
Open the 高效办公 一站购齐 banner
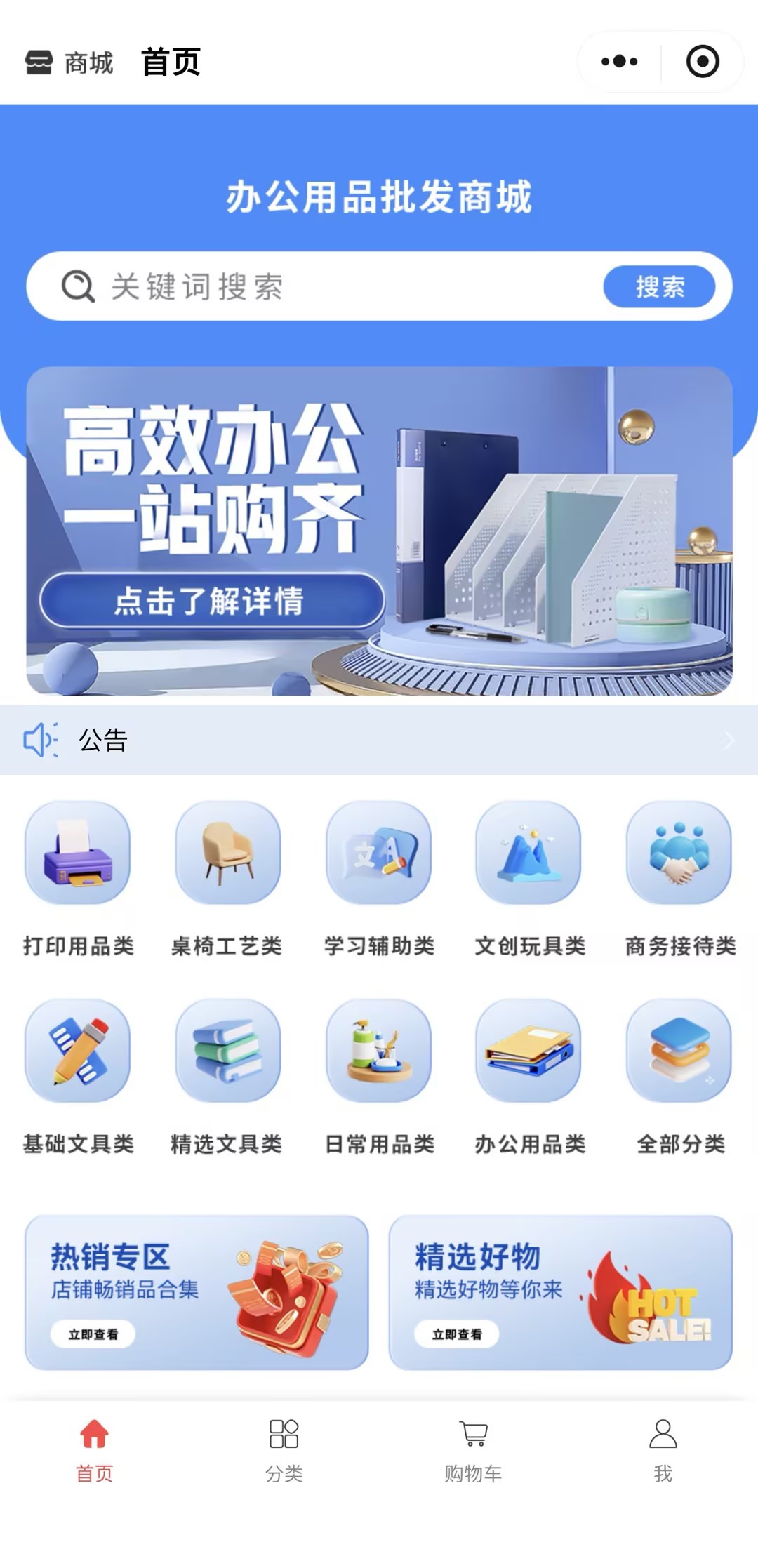tap(379, 531)
